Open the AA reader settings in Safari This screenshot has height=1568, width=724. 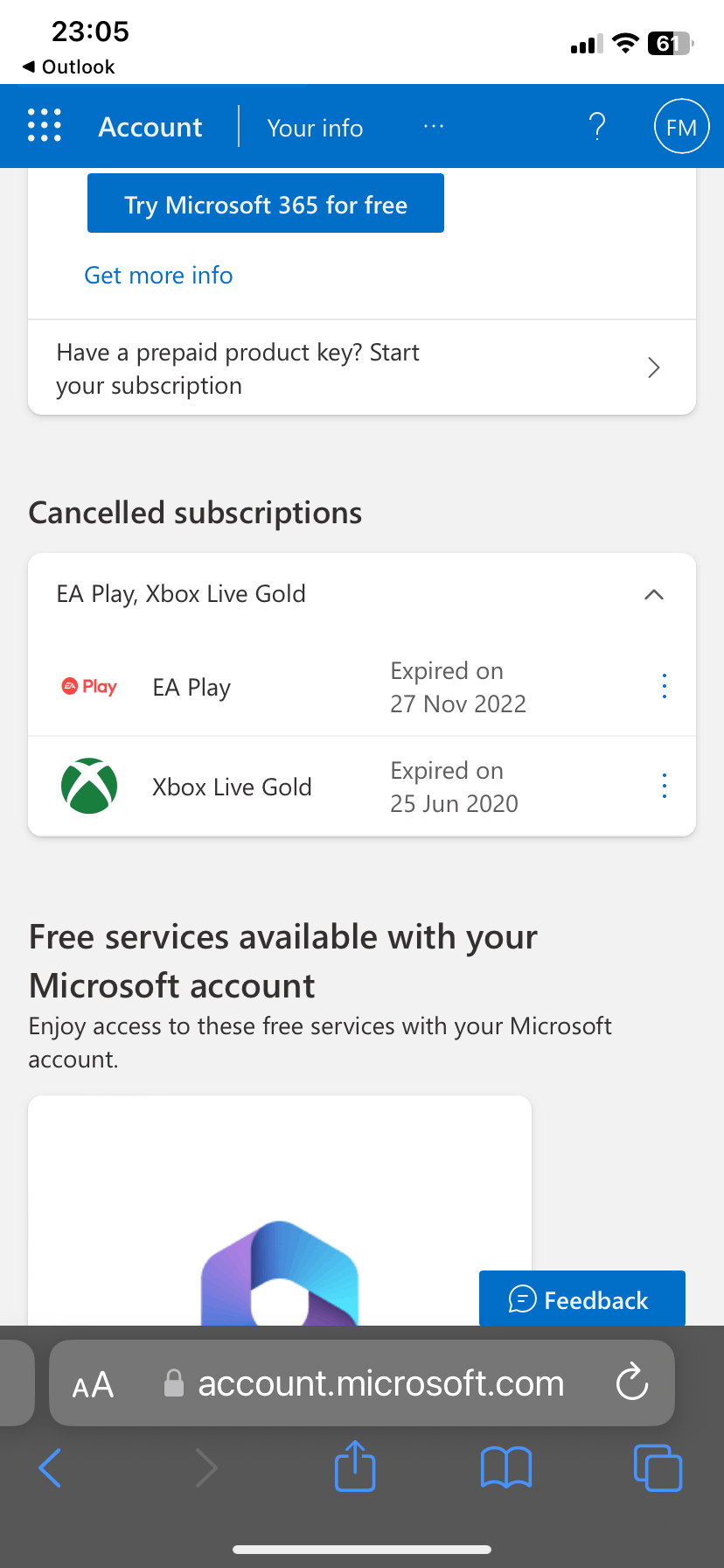click(x=94, y=1384)
